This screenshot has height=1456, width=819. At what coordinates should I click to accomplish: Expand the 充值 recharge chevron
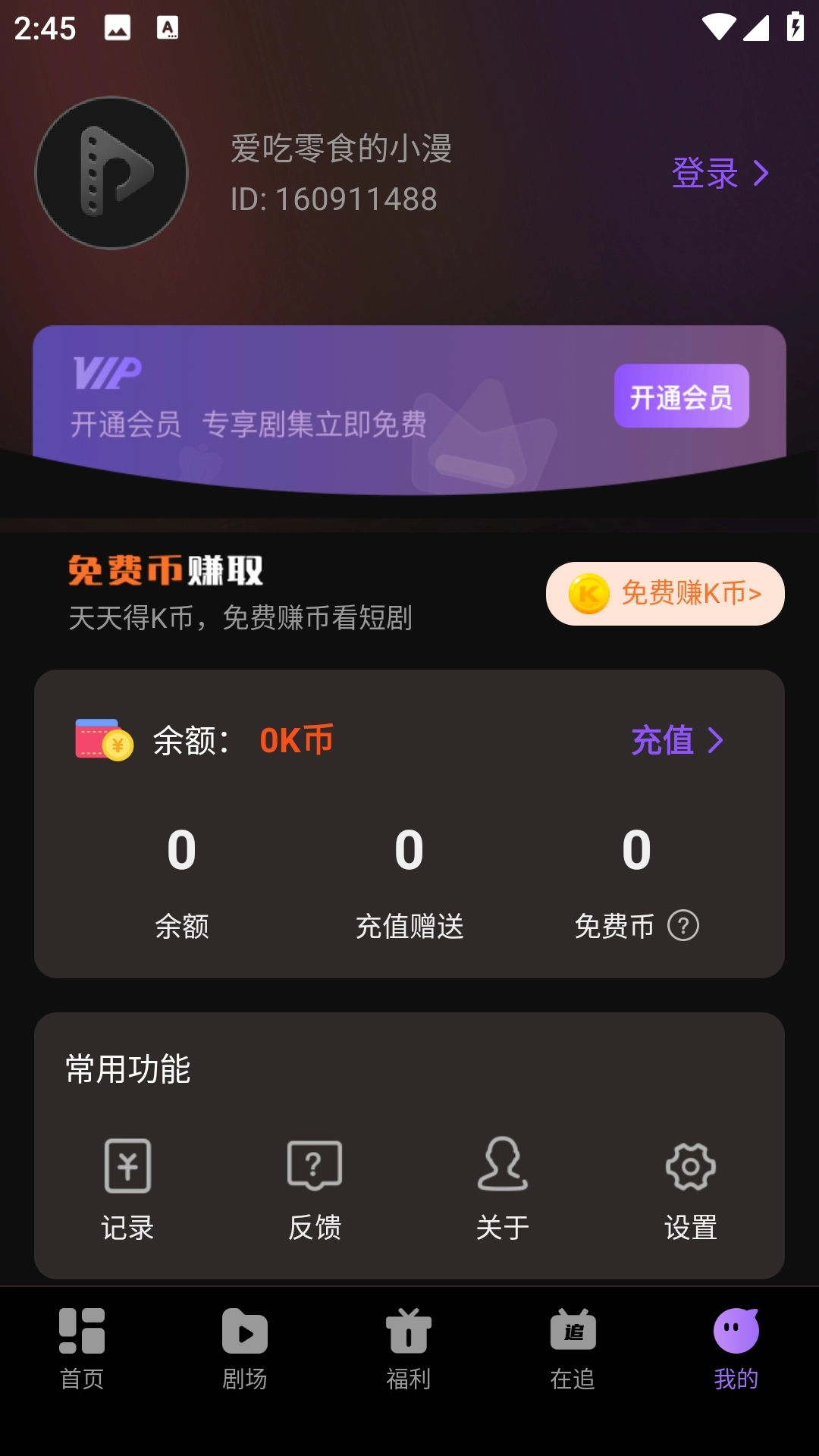(717, 742)
